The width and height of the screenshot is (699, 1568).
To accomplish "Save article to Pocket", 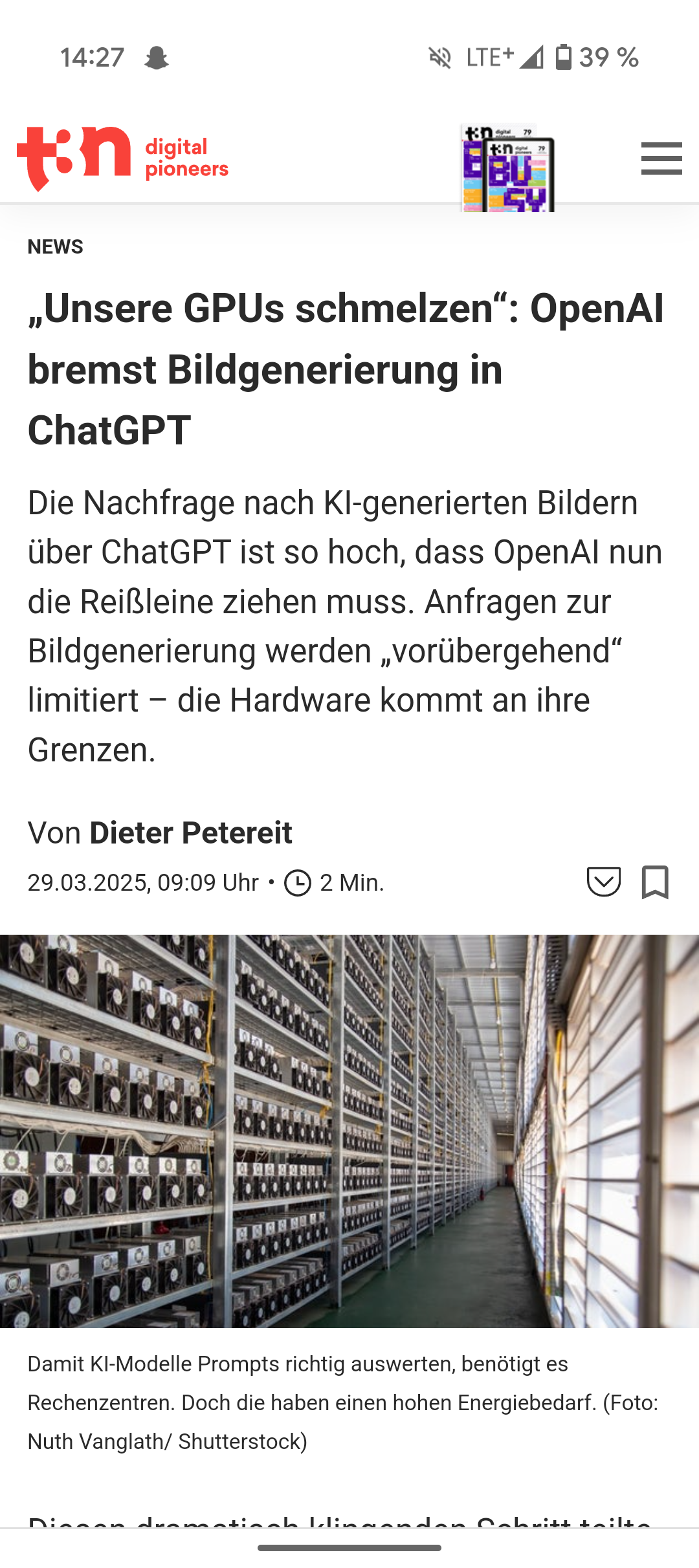I will (603, 881).
